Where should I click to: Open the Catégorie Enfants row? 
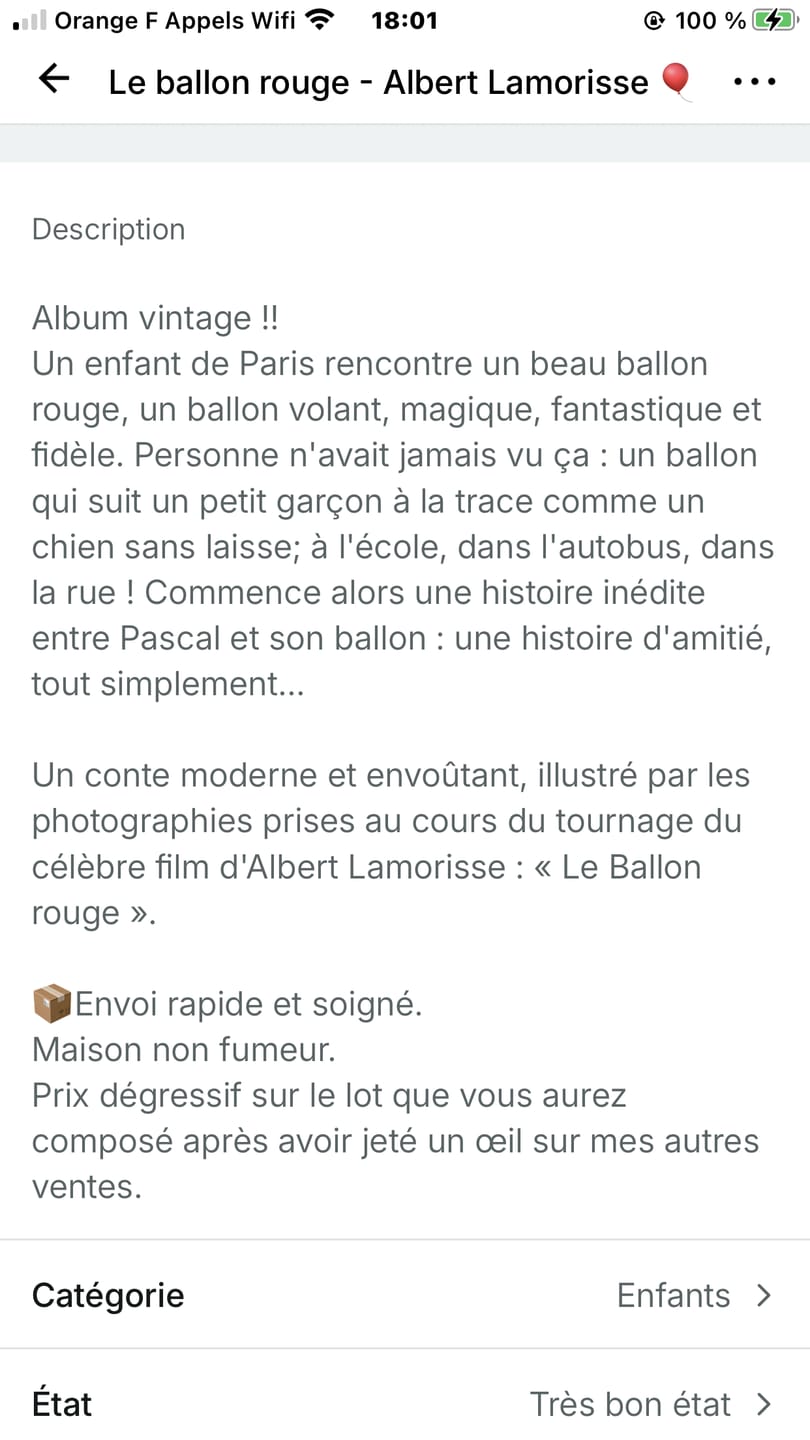[x=405, y=1295]
